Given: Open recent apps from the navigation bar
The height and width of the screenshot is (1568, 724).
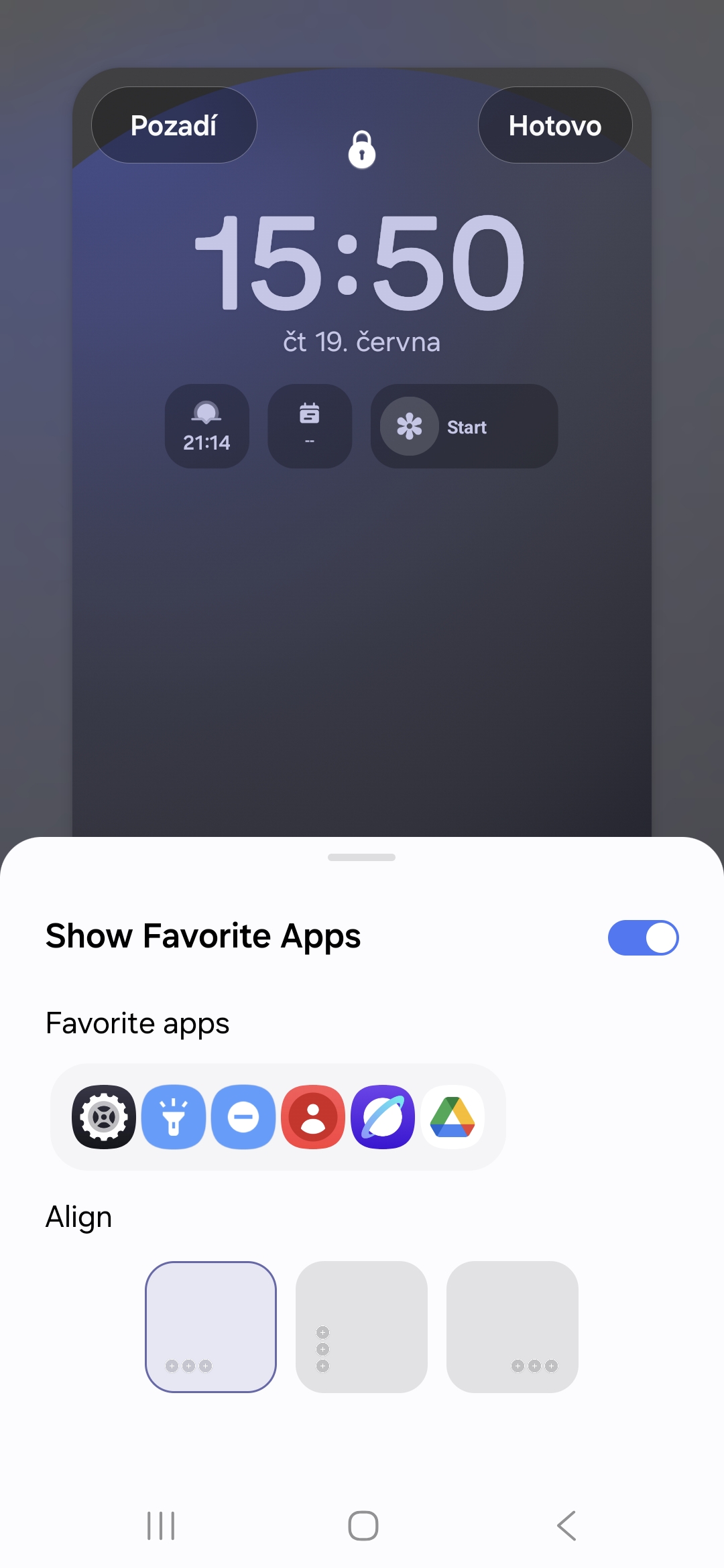Looking at the screenshot, I should pos(161,1526).
